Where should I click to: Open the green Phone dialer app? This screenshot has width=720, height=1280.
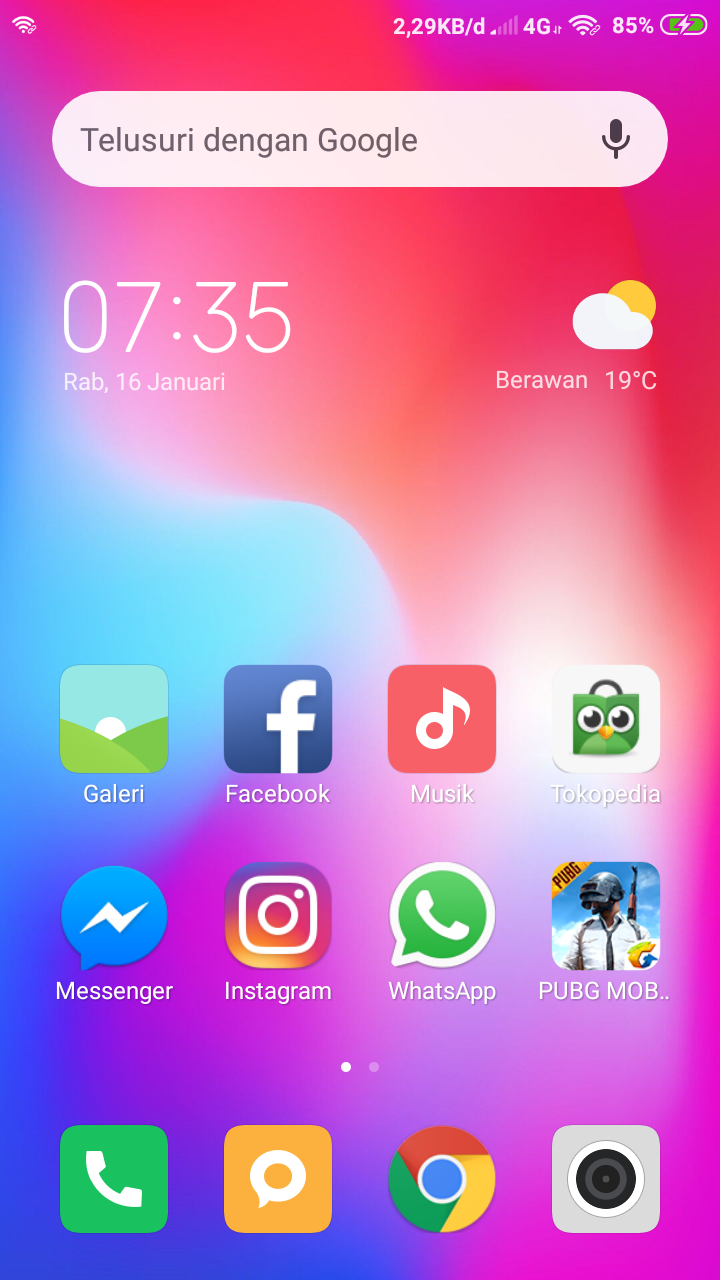[x=114, y=1179]
